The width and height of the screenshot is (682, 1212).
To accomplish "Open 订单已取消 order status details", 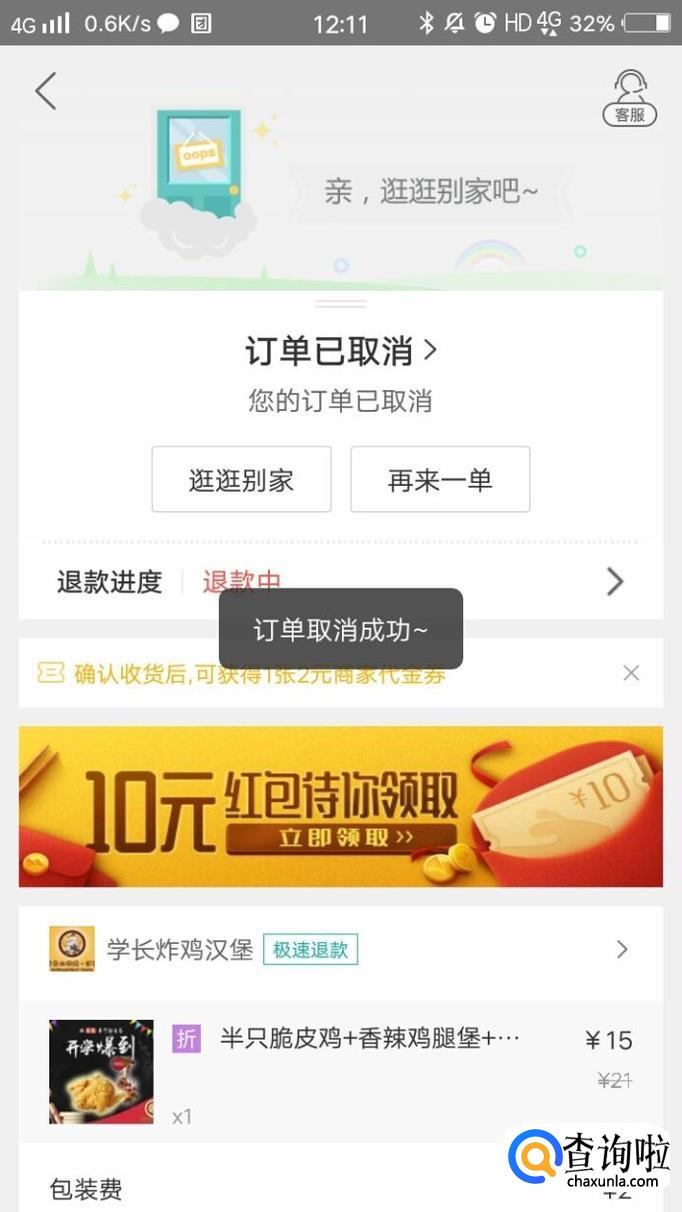I will coord(341,351).
